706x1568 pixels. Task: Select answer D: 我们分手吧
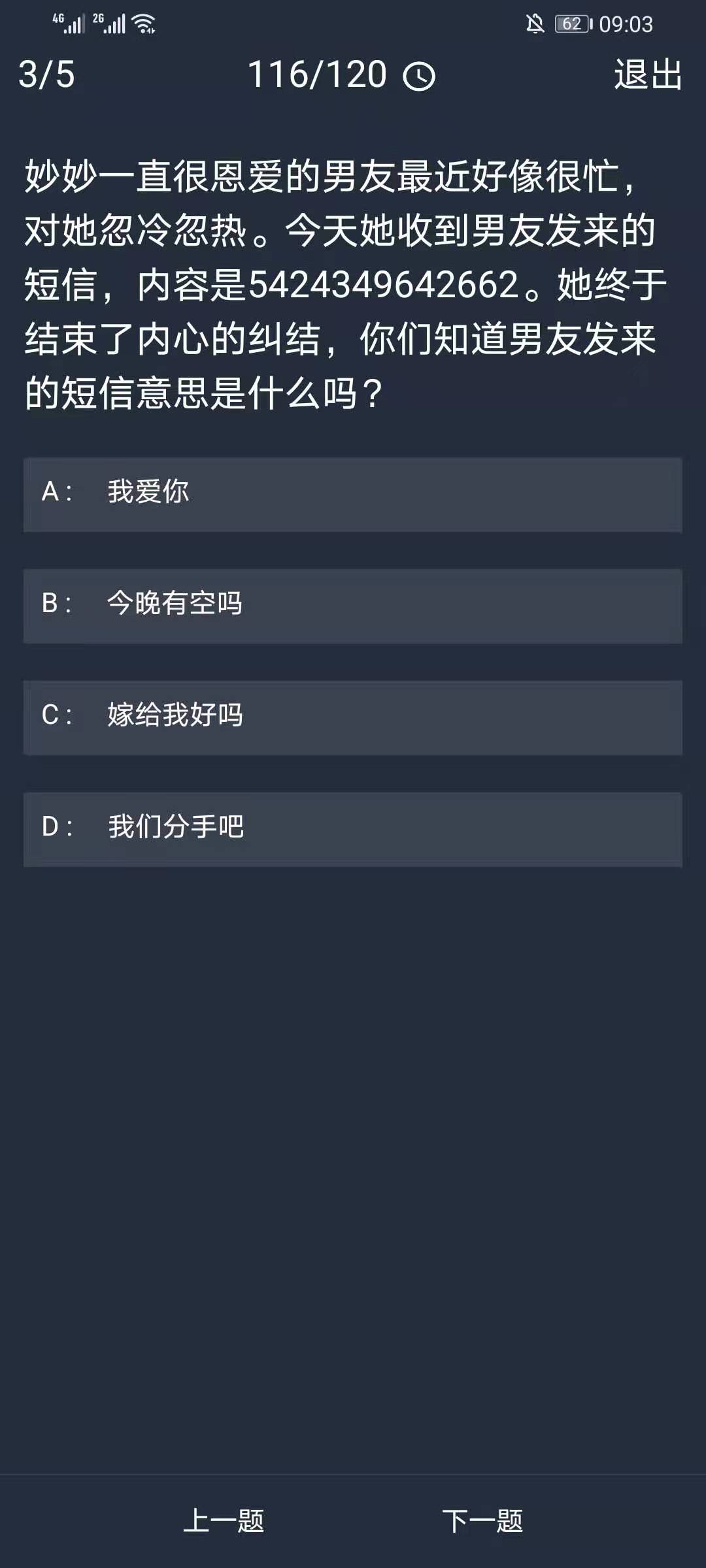(x=352, y=829)
